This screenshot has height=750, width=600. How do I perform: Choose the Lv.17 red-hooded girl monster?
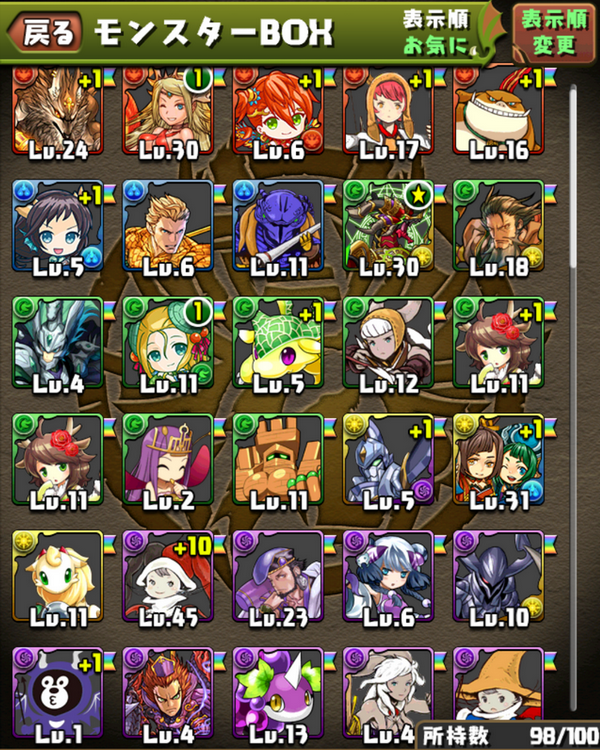coord(386,112)
